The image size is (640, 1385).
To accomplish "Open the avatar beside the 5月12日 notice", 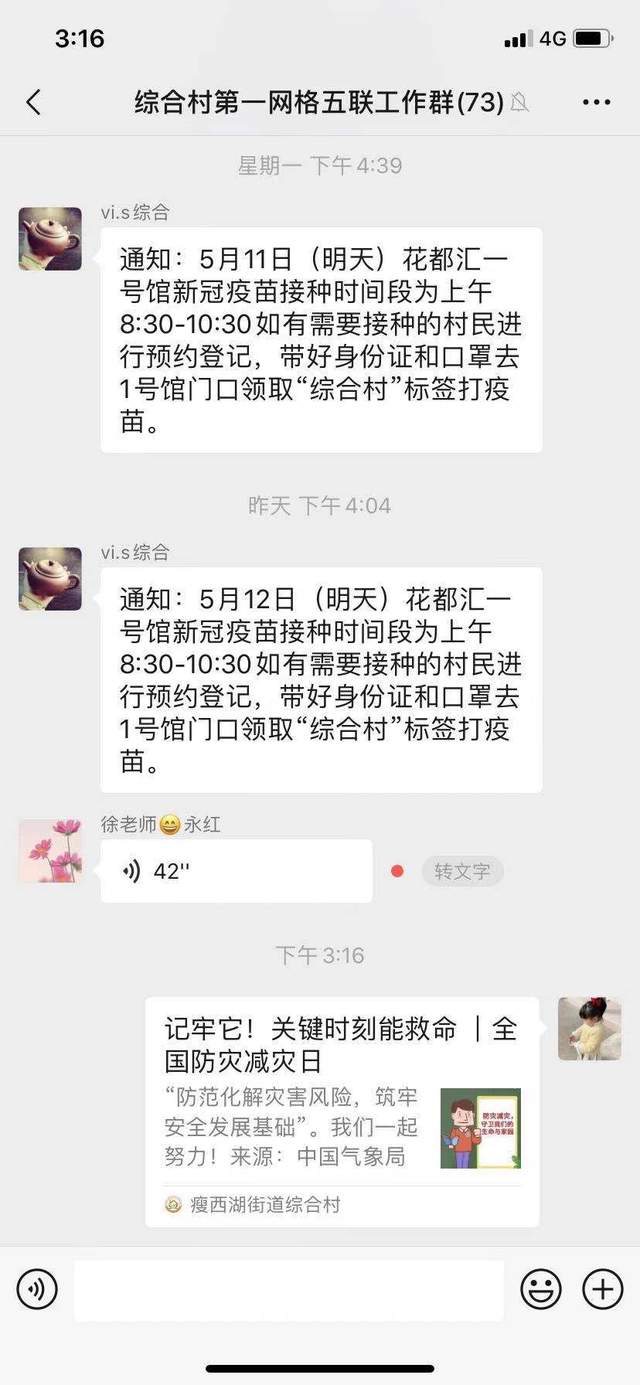I will point(50,579).
